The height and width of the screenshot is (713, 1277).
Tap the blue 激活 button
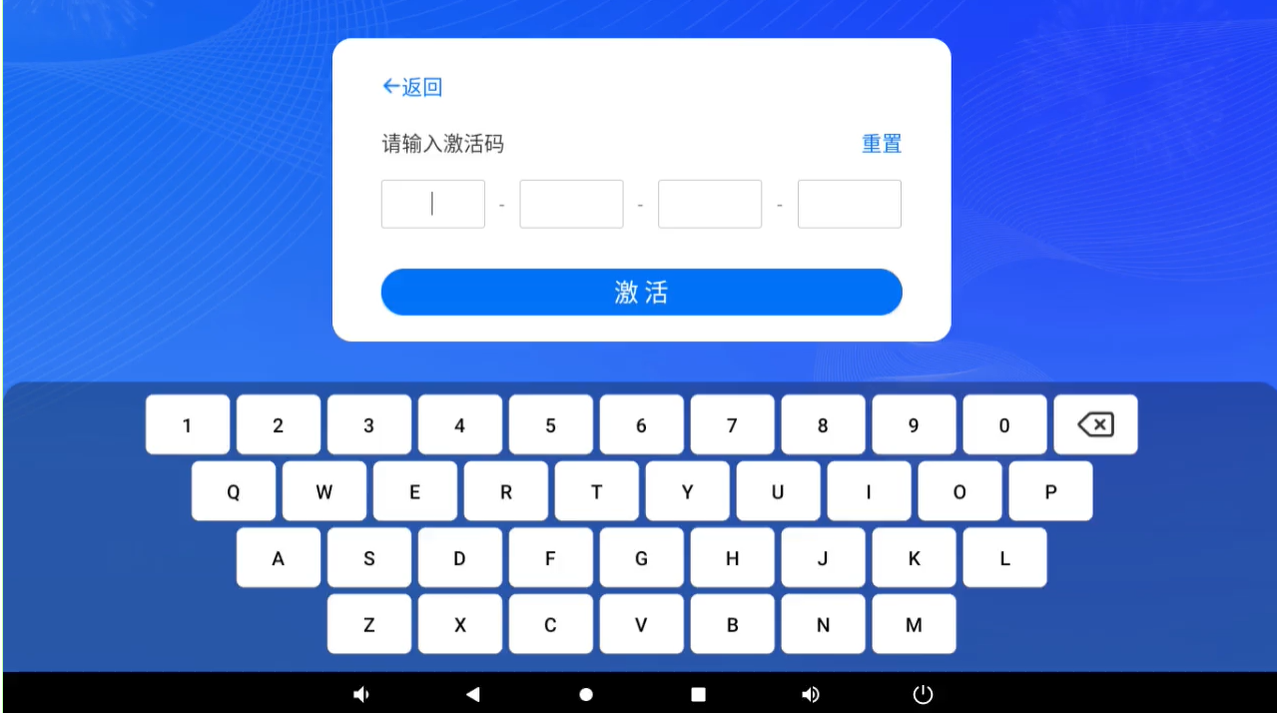pos(641,292)
